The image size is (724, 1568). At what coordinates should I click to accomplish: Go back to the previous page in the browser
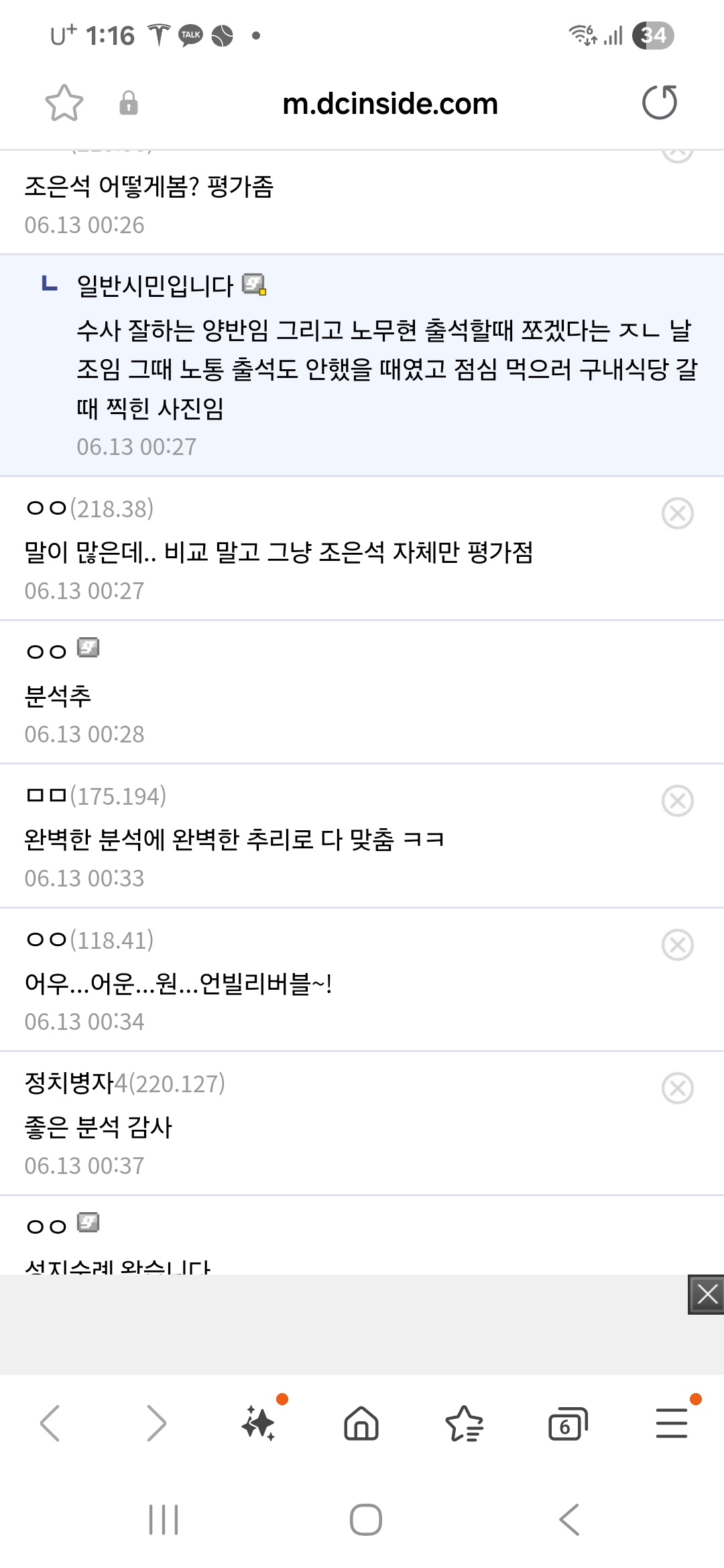click(50, 1423)
